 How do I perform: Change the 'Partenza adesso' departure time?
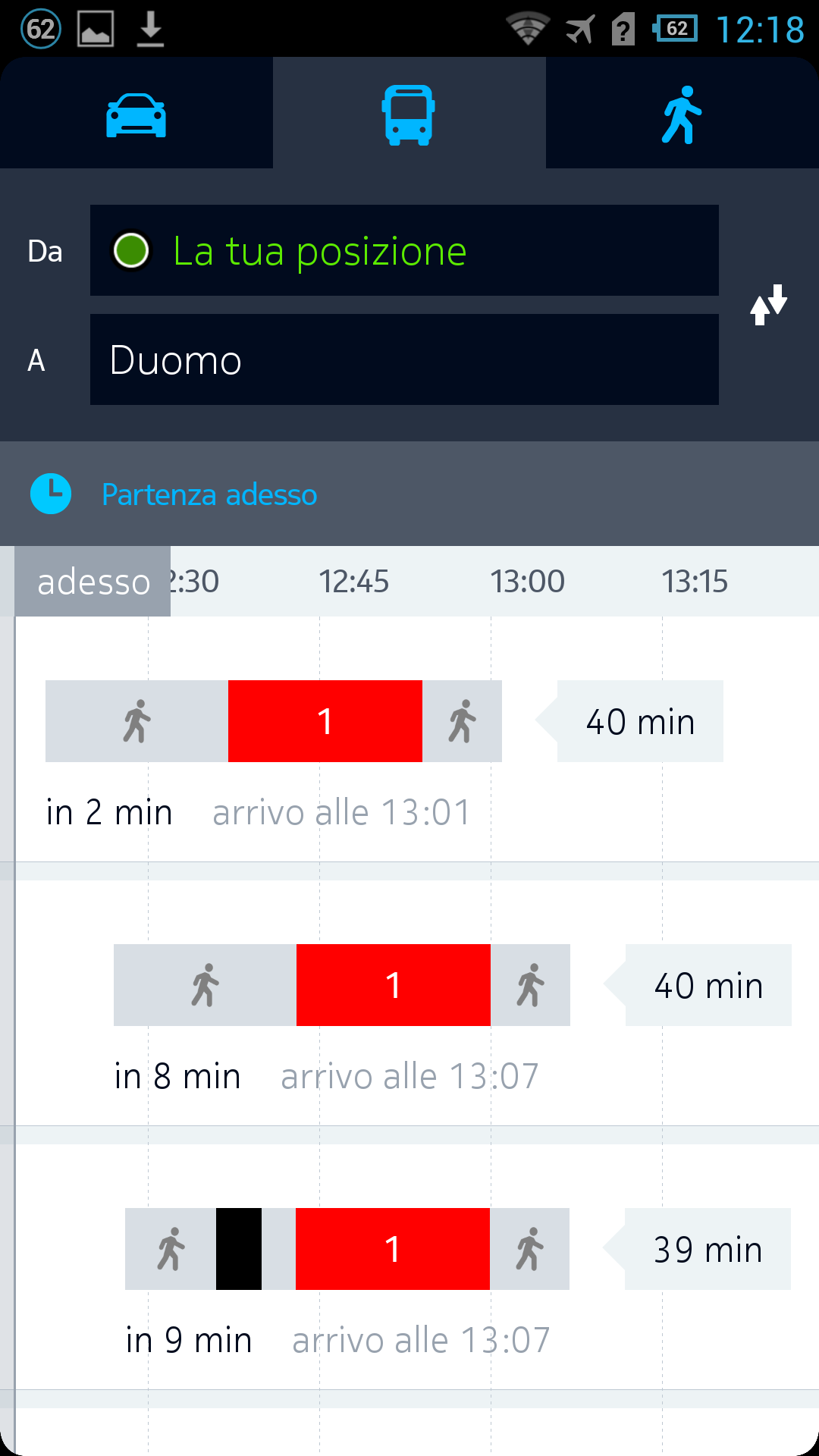click(x=409, y=494)
